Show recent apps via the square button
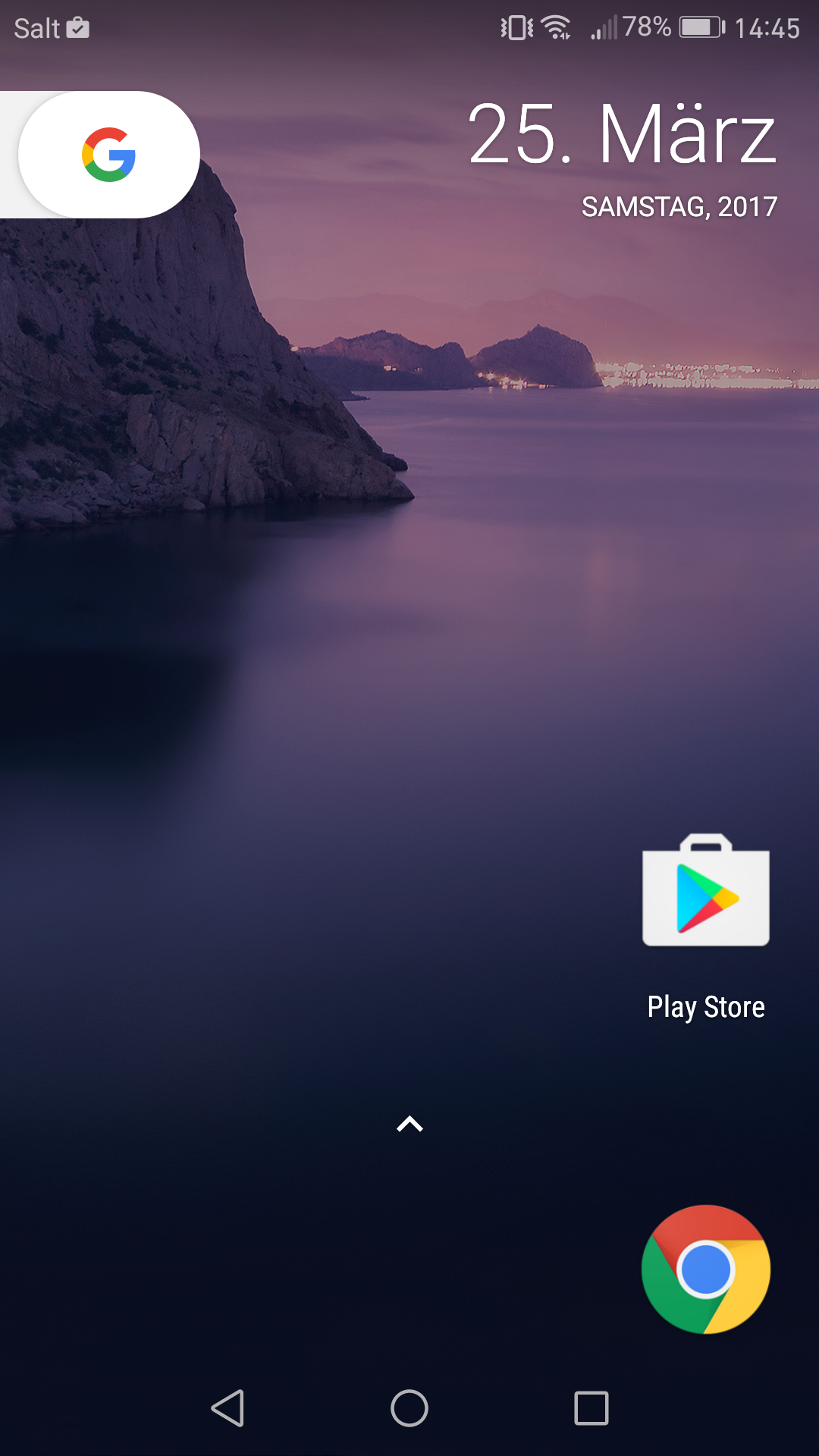This screenshot has width=819, height=1456. click(591, 1408)
